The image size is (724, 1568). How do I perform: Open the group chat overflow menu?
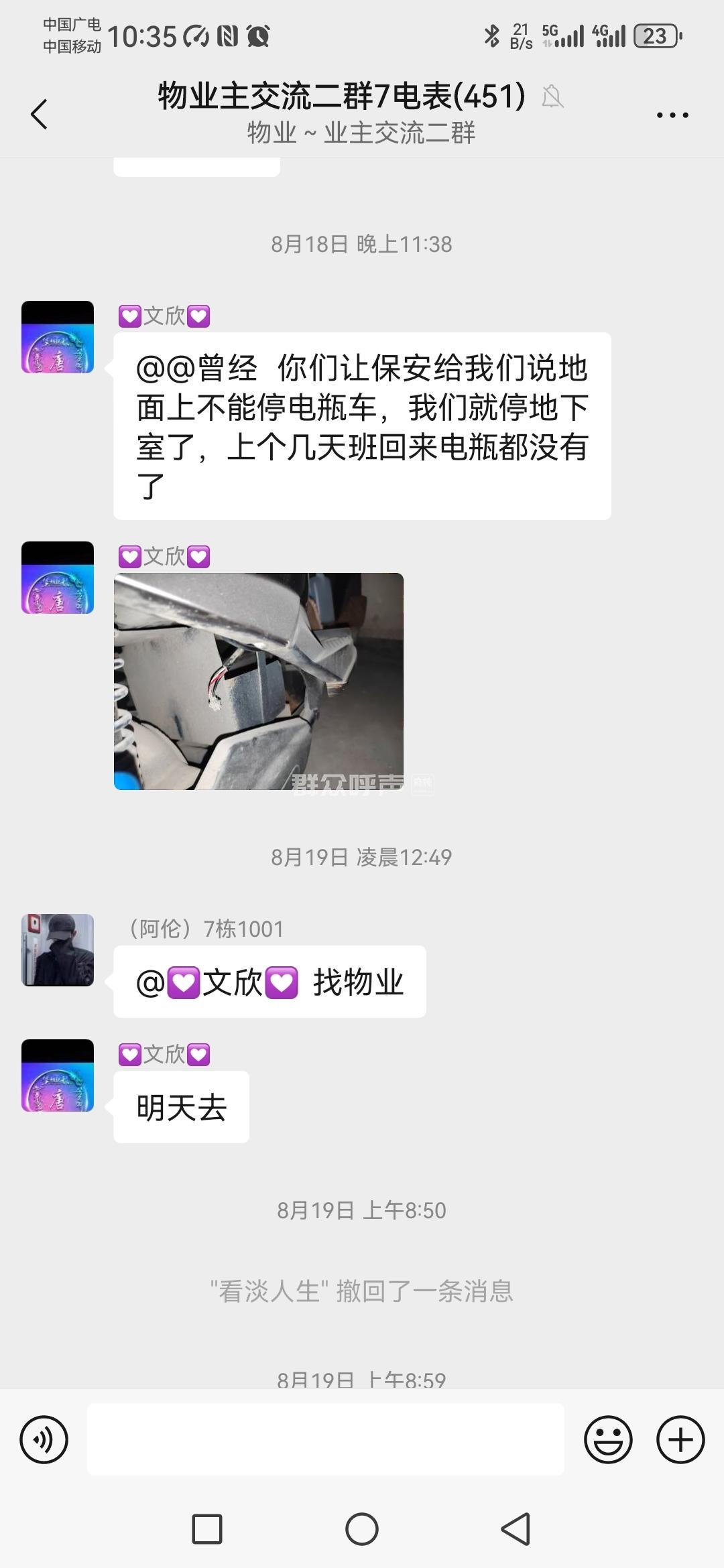672,115
